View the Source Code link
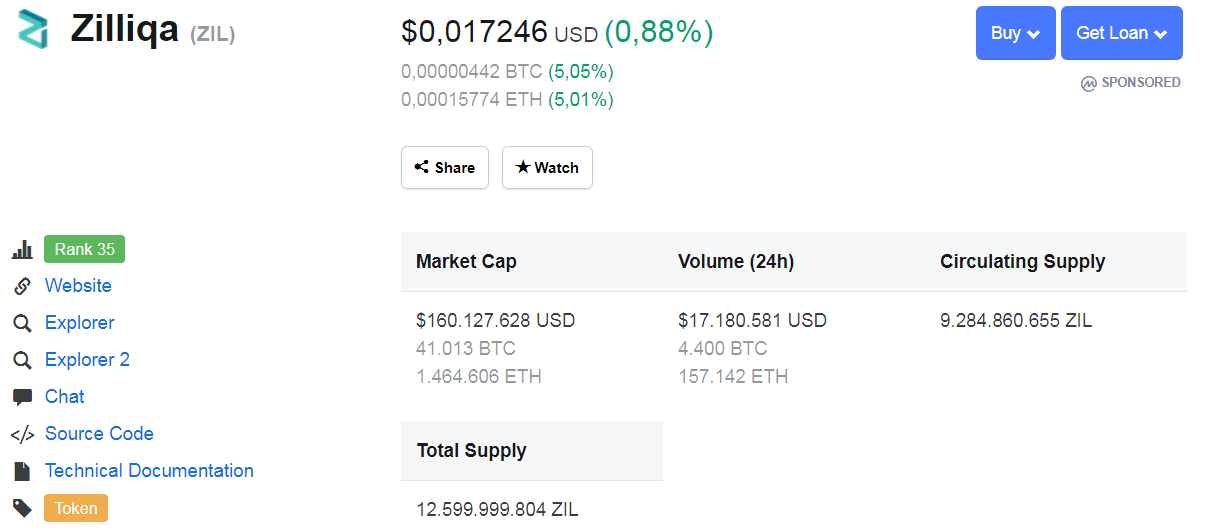 (99, 434)
